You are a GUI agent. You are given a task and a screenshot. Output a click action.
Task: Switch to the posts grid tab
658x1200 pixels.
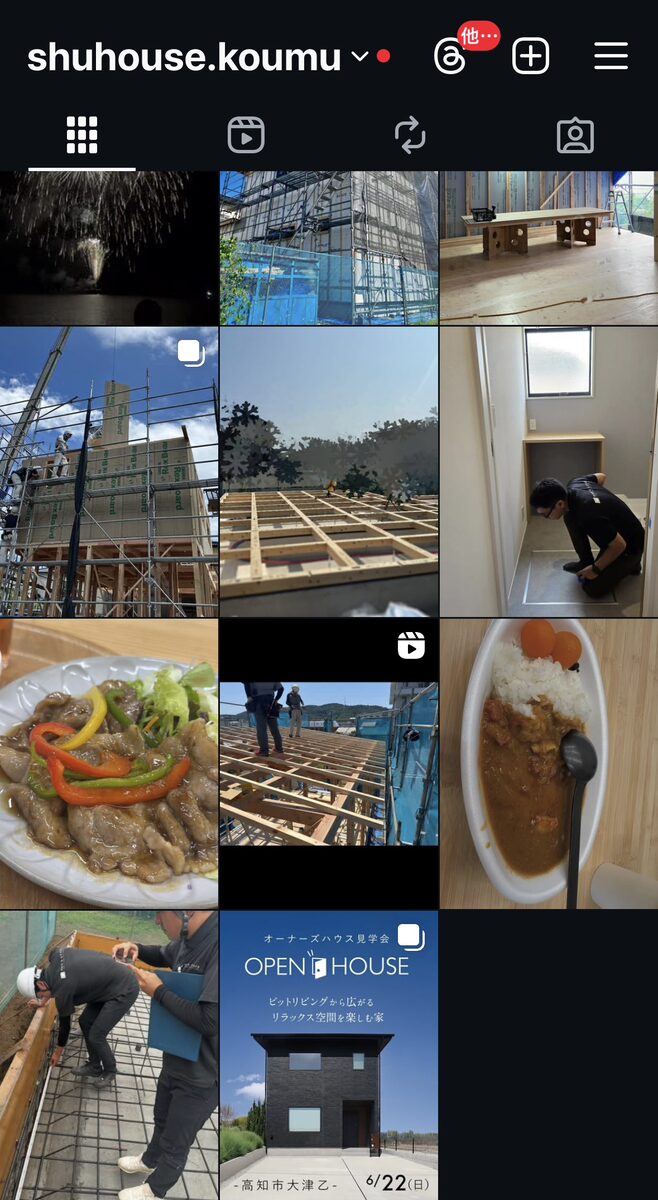[x=82, y=135]
